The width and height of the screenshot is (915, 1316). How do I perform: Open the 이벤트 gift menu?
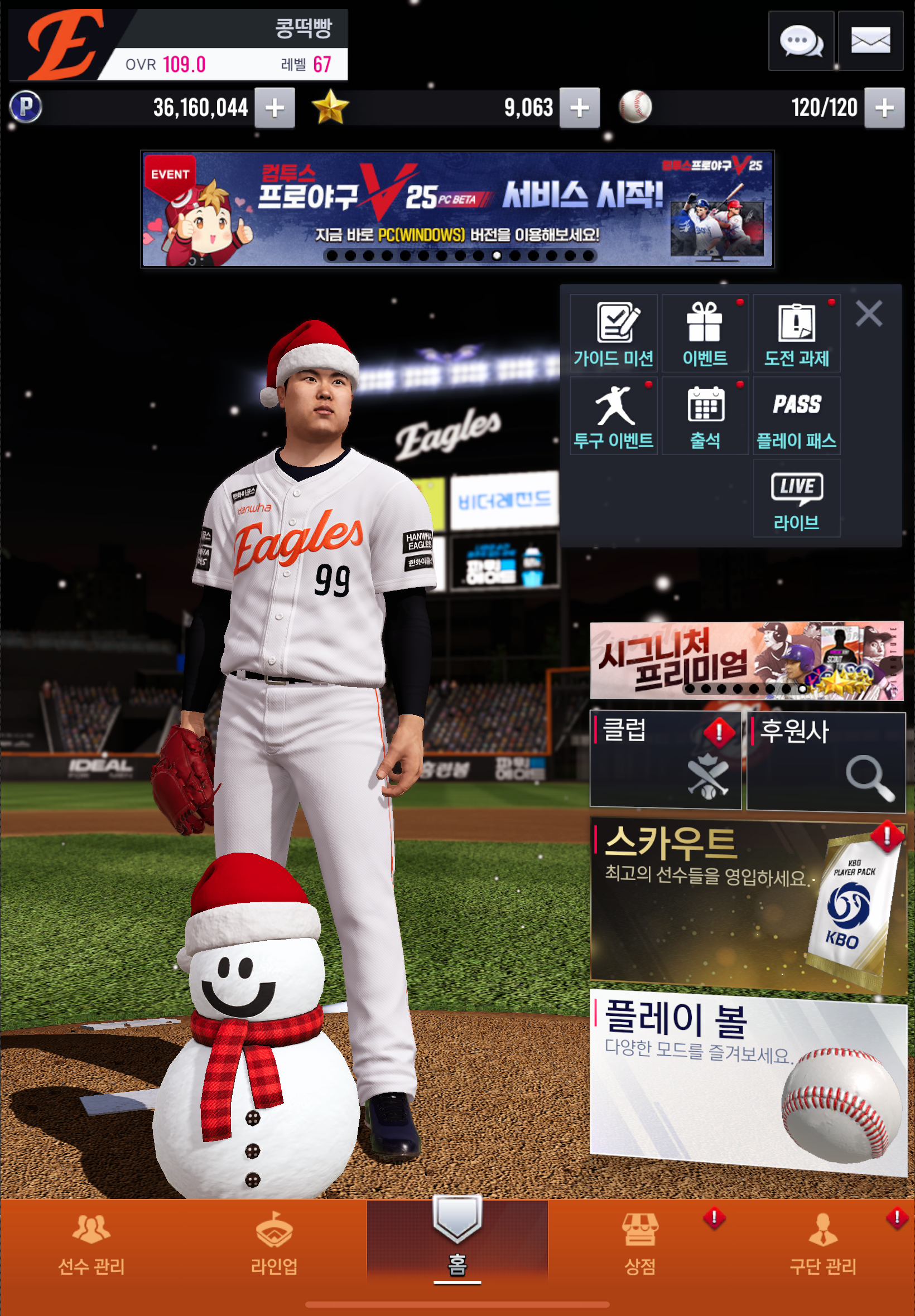(x=705, y=333)
